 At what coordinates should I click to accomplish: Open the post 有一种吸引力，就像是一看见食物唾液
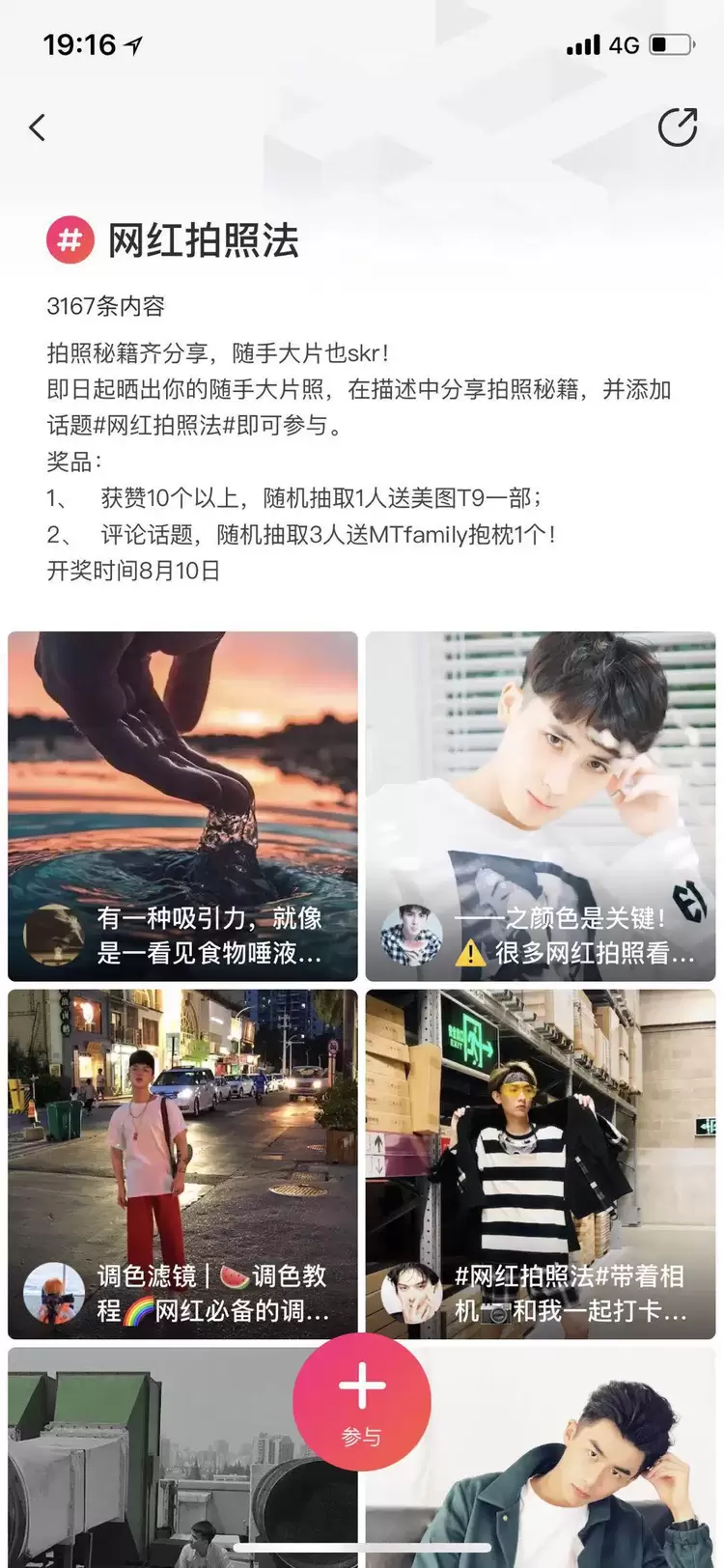[182, 806]
